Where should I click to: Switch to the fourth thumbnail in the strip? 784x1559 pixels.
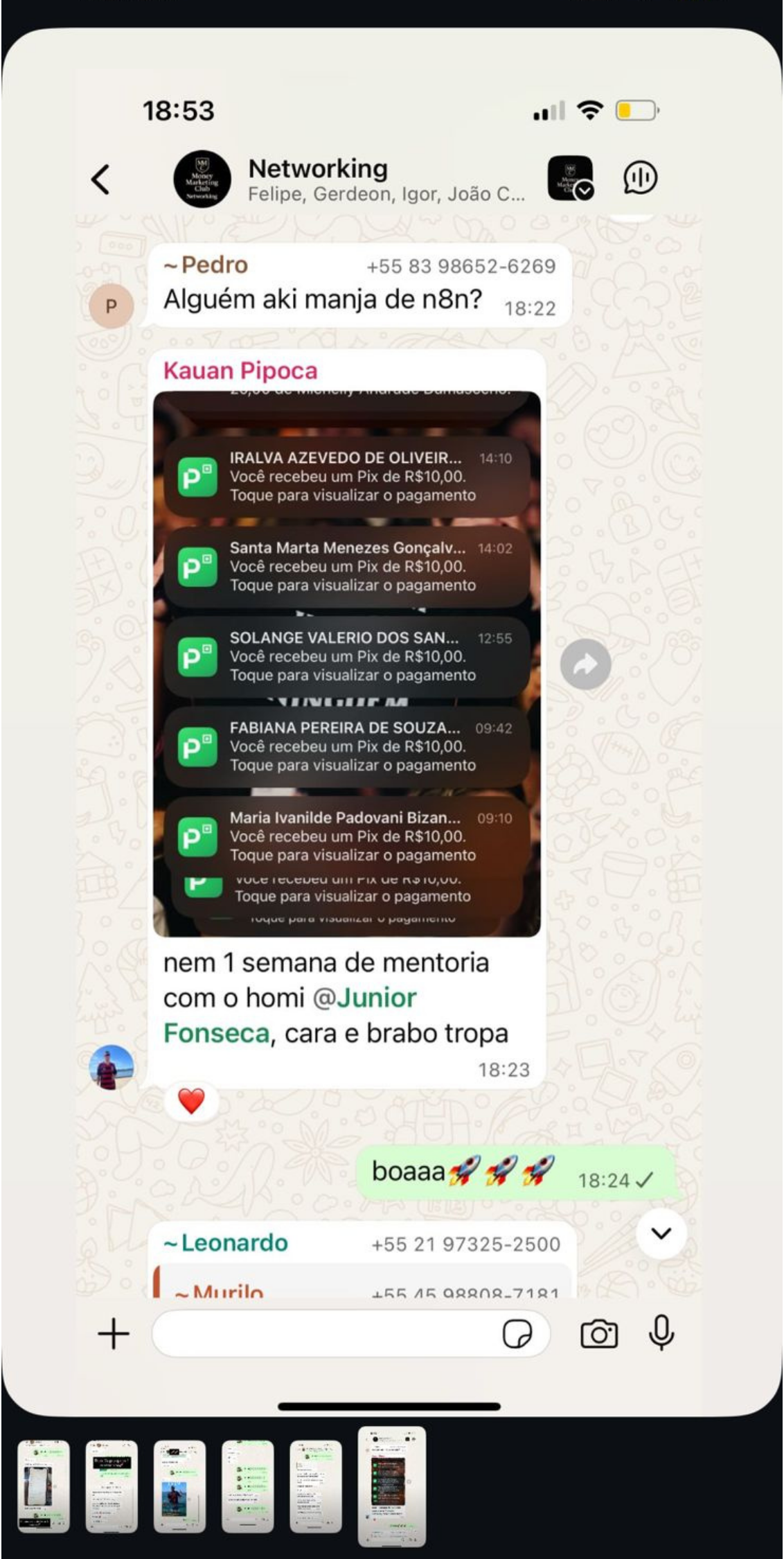tap(248, 1486)
